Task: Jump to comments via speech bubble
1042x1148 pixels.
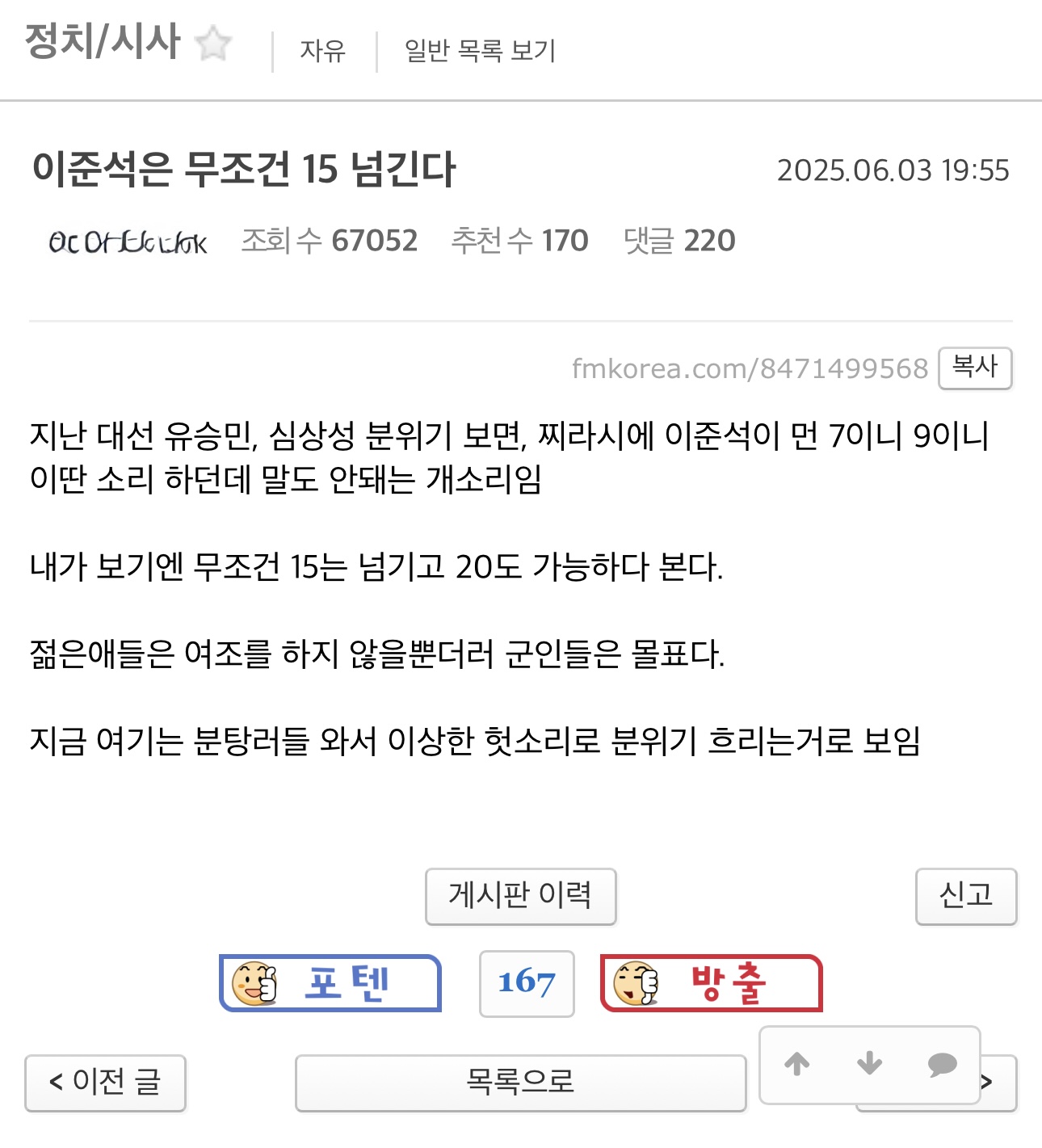Action: [x=942, y=1064]
